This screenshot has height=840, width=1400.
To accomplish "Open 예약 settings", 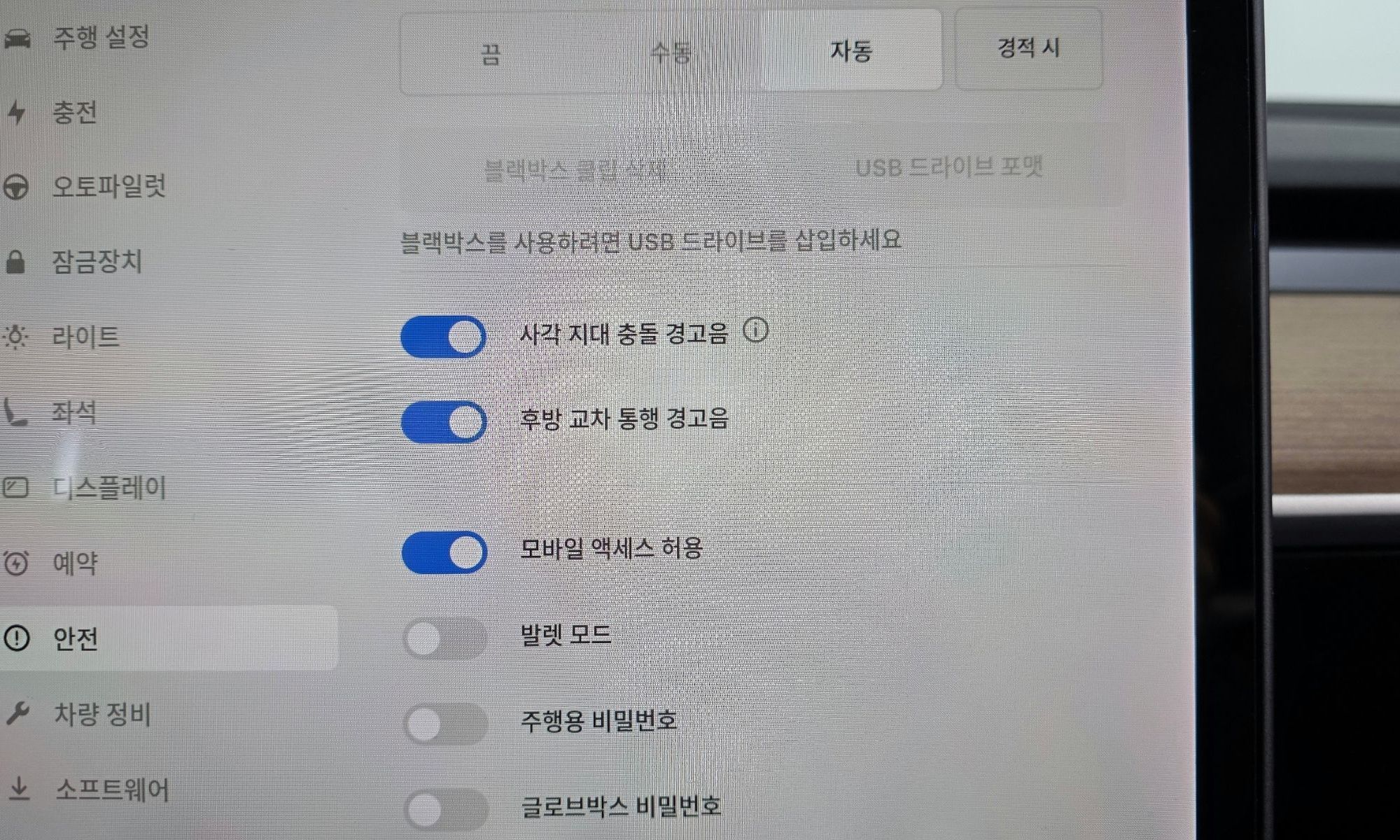I will coord(75,563).
